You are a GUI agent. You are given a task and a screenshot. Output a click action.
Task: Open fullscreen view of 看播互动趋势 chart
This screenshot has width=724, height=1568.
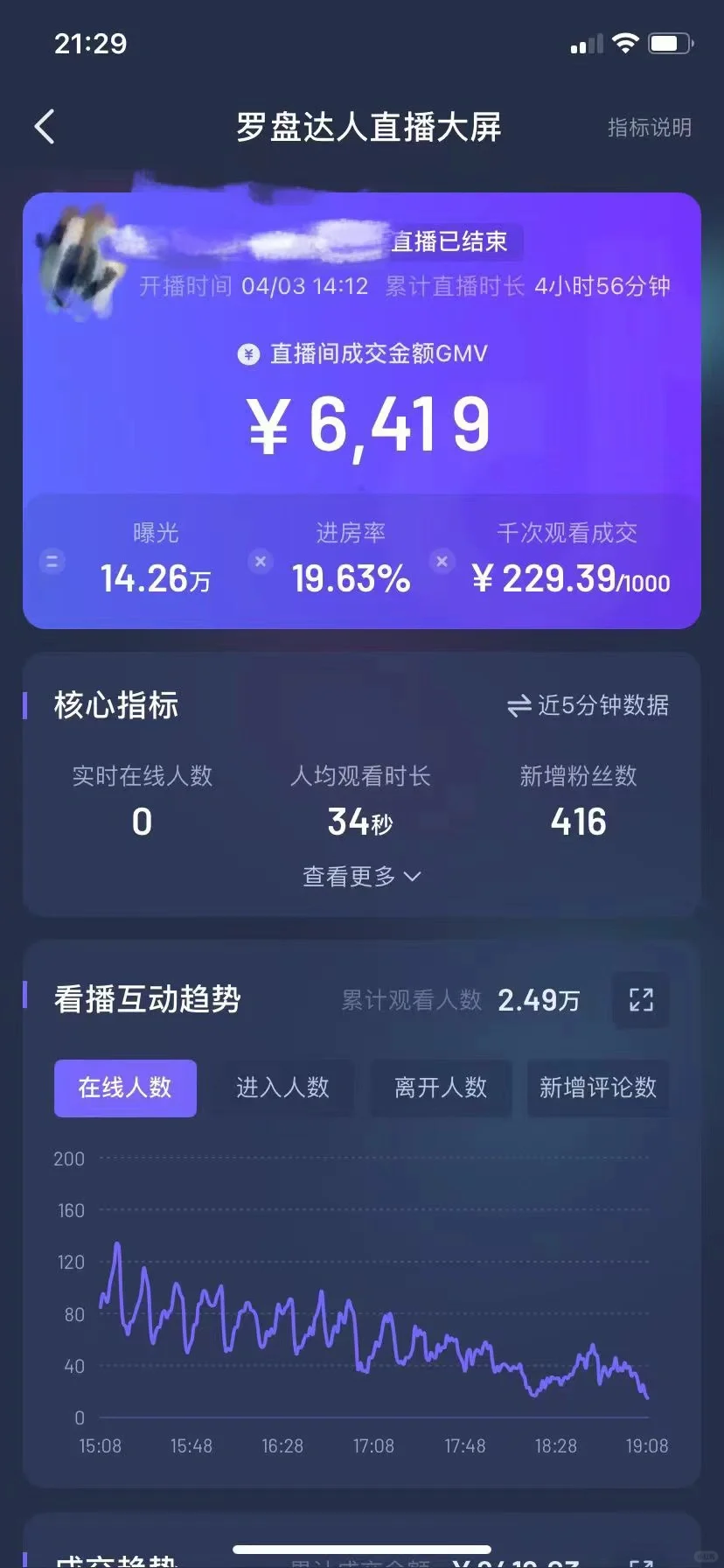(x=641, y=1000)
